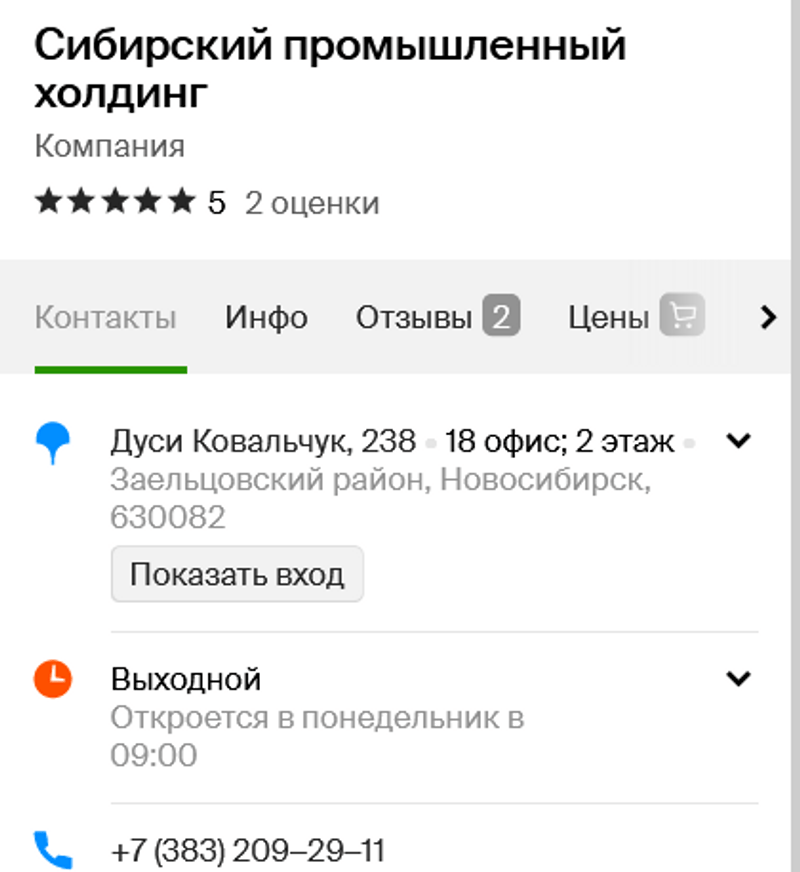Switch to the Инфо tab

pos(266,318)
